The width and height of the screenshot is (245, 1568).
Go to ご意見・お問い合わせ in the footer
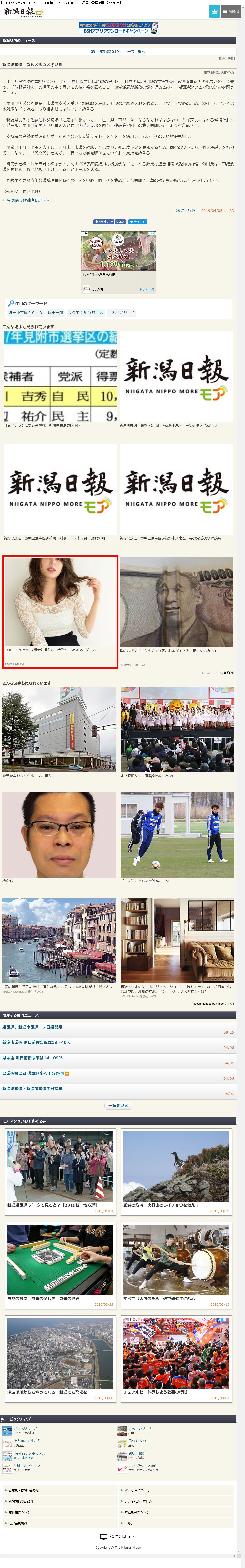point(24,1490)
